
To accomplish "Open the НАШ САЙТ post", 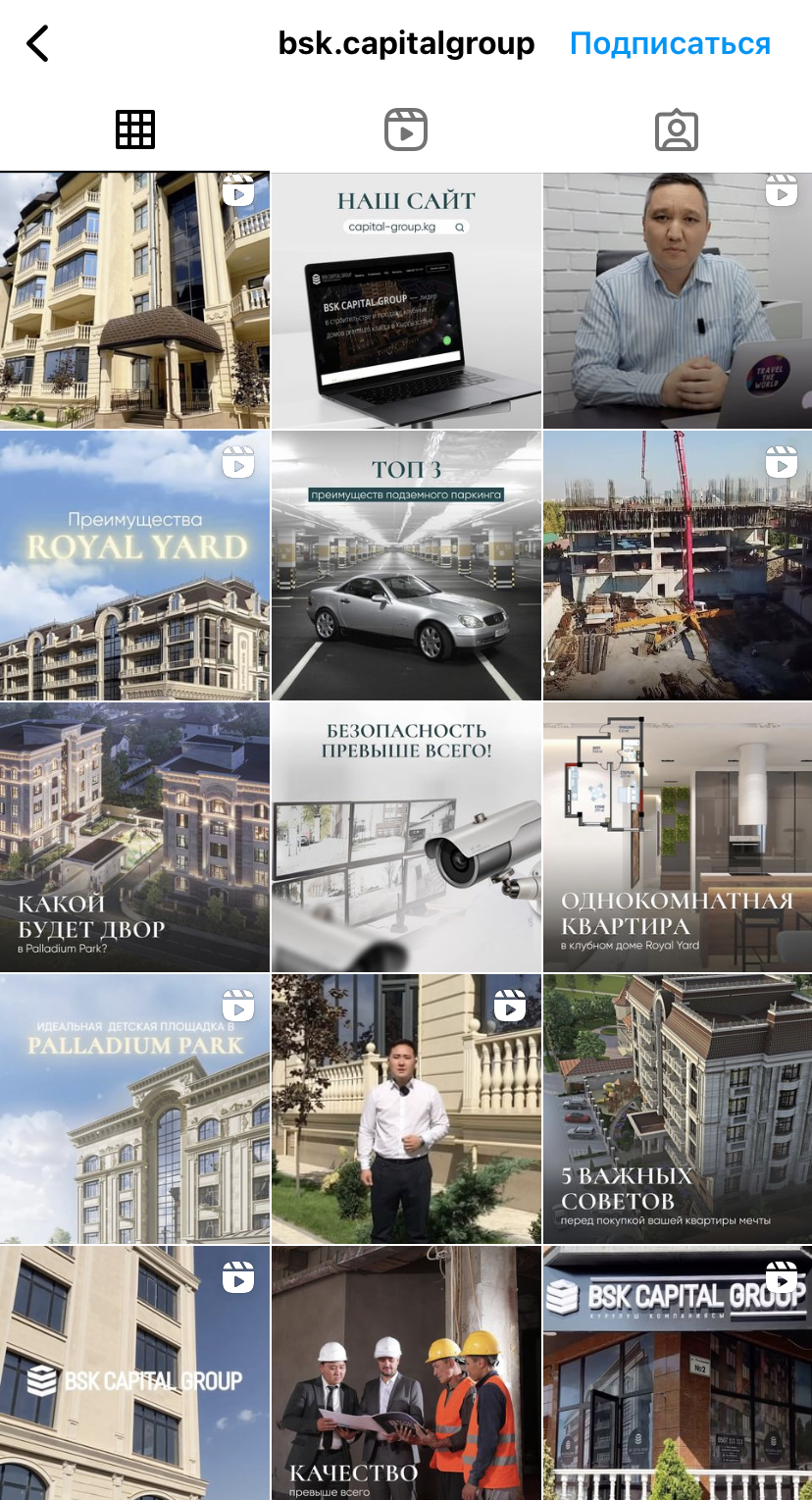I will point(406,301).
